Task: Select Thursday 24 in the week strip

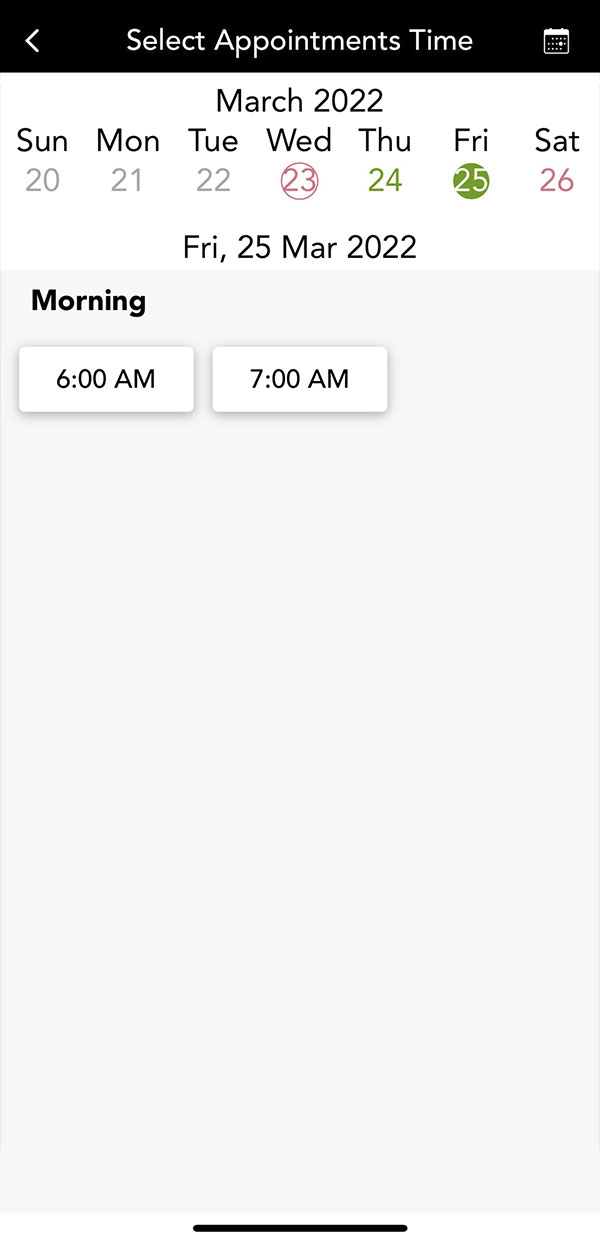Action: pyautogui.click(x=385, y=180)
